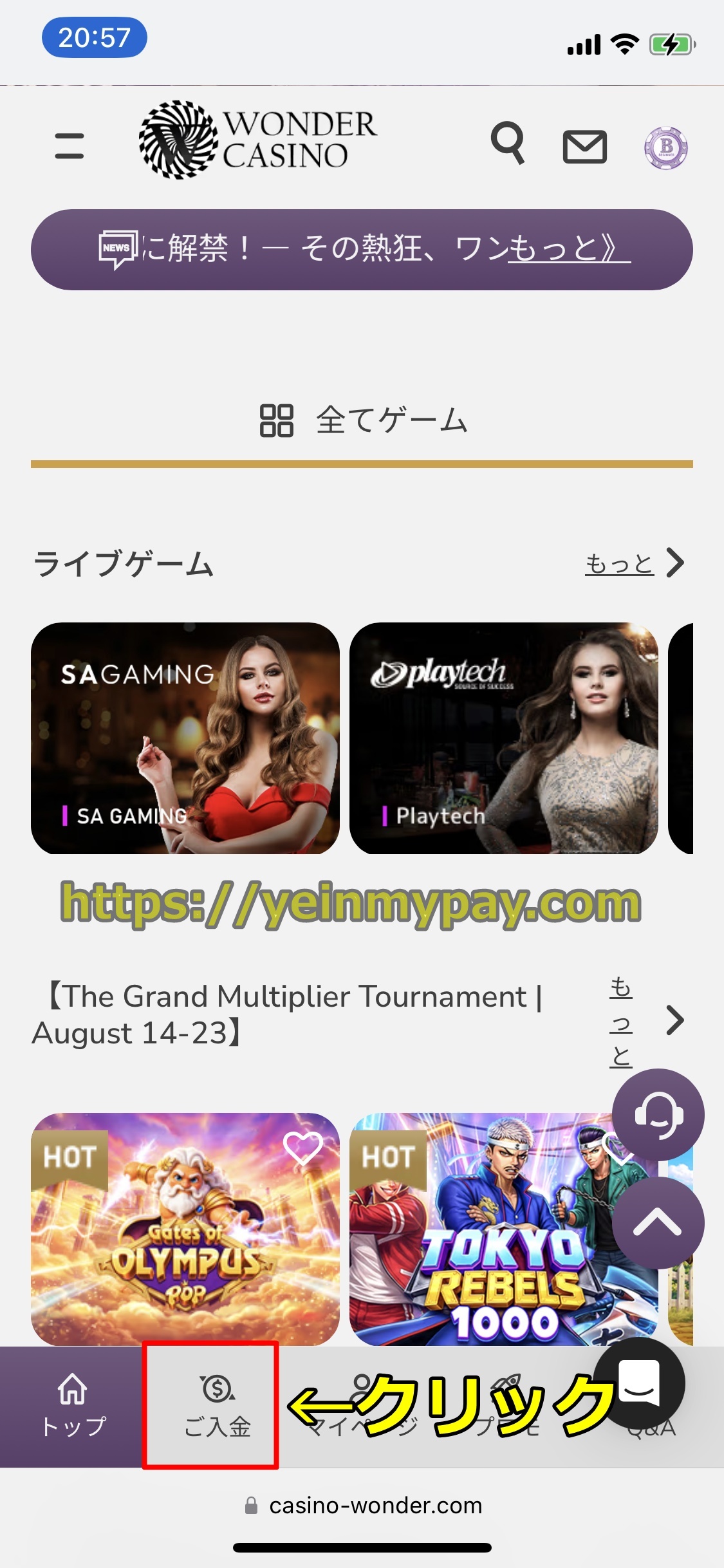This screenshot has width=724, height=1568.
Task: See more ライブゲーム
Action: click(634, 563)
